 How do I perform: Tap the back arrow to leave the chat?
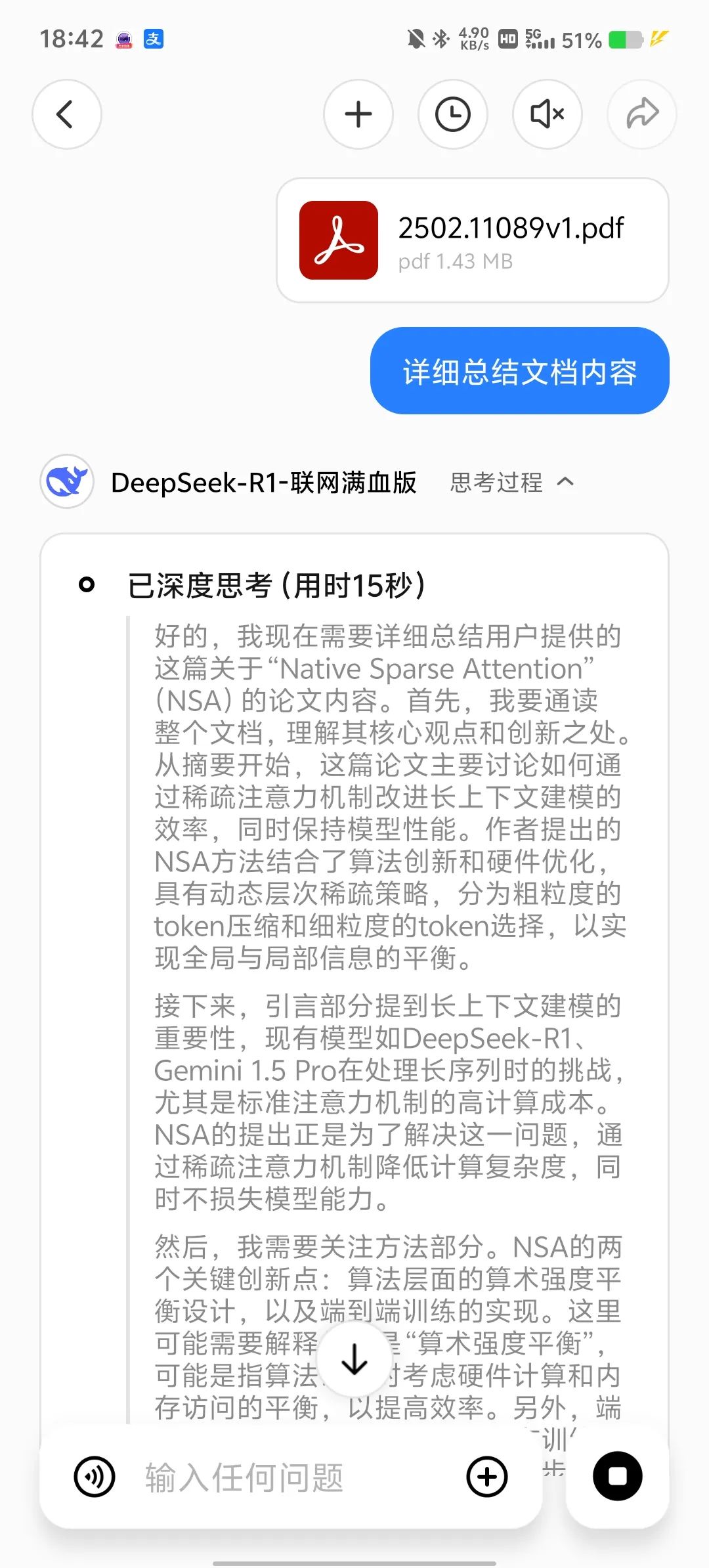(x=66, y=114)
